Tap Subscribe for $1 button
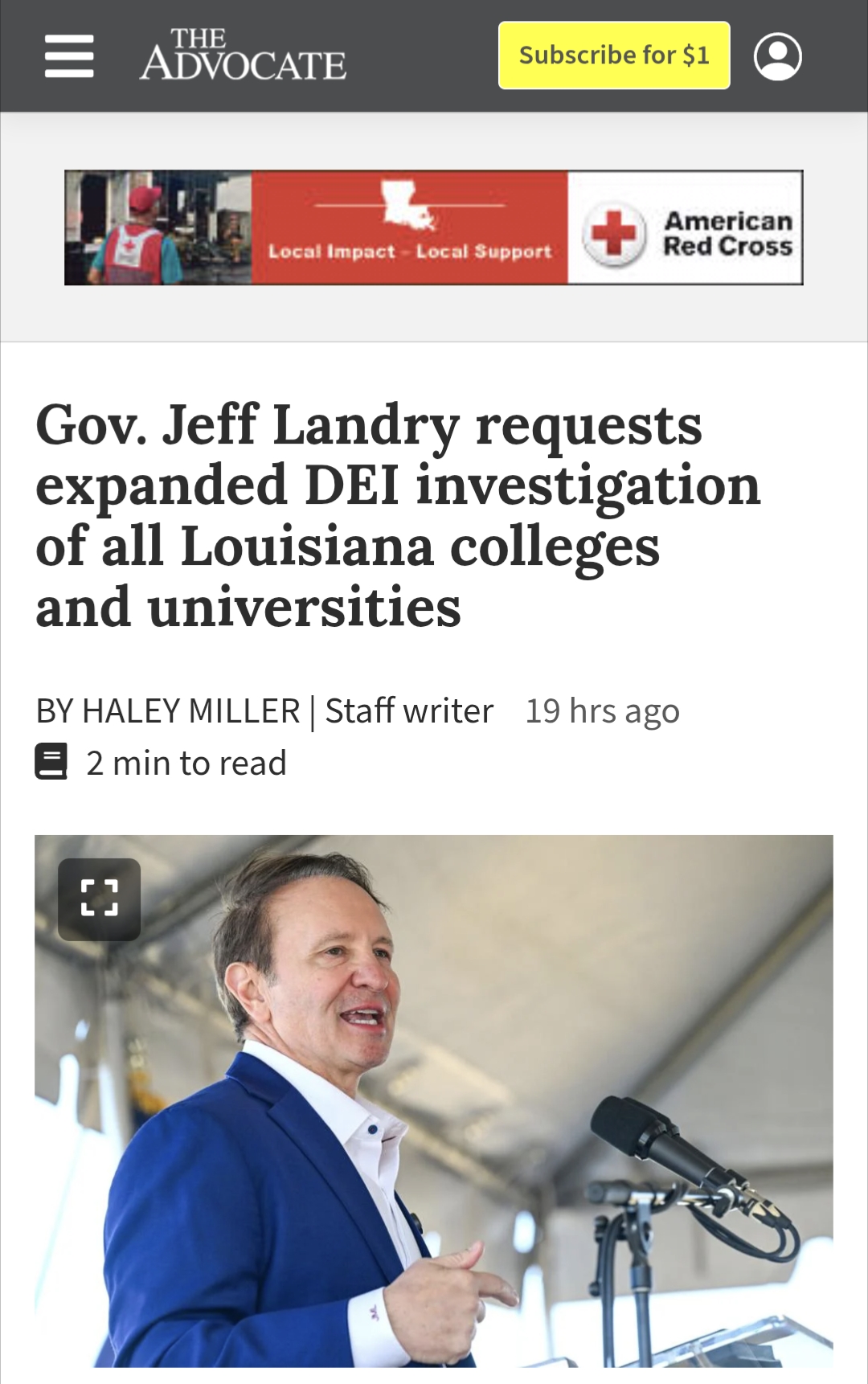The width and height of the screenshot is (868, 1384). click(x=614, y=55)
